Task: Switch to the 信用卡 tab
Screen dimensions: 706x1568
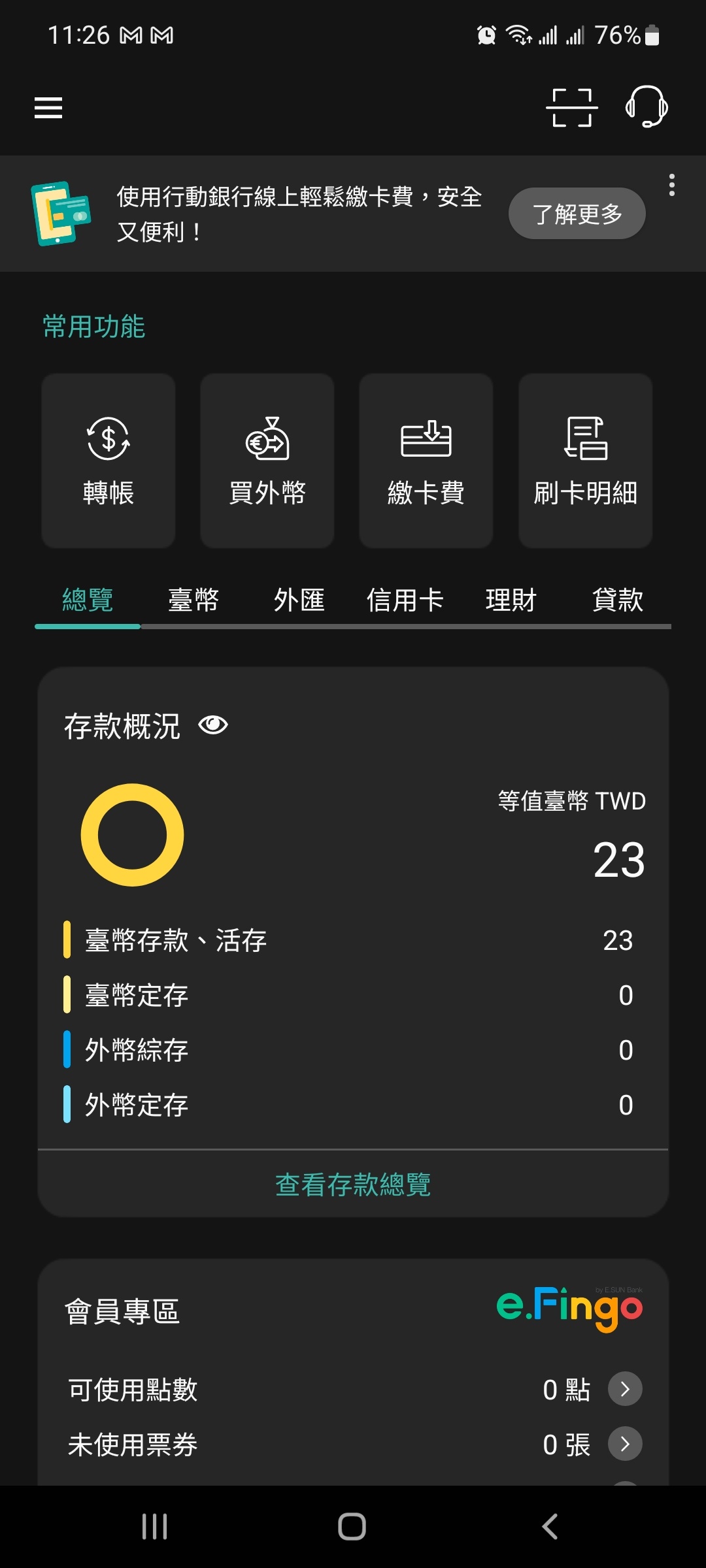Action: [405, 600]
